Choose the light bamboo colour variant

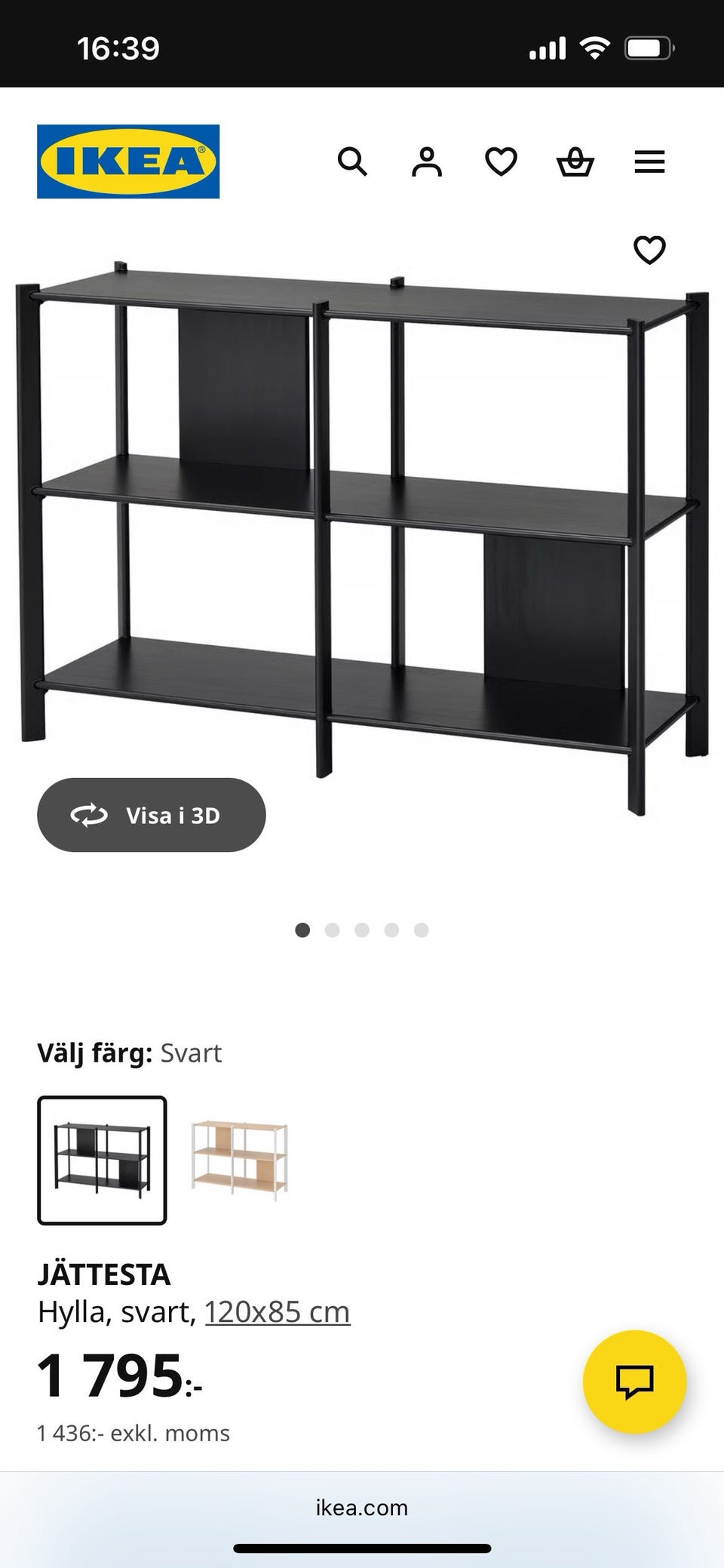coord(240,1160)
